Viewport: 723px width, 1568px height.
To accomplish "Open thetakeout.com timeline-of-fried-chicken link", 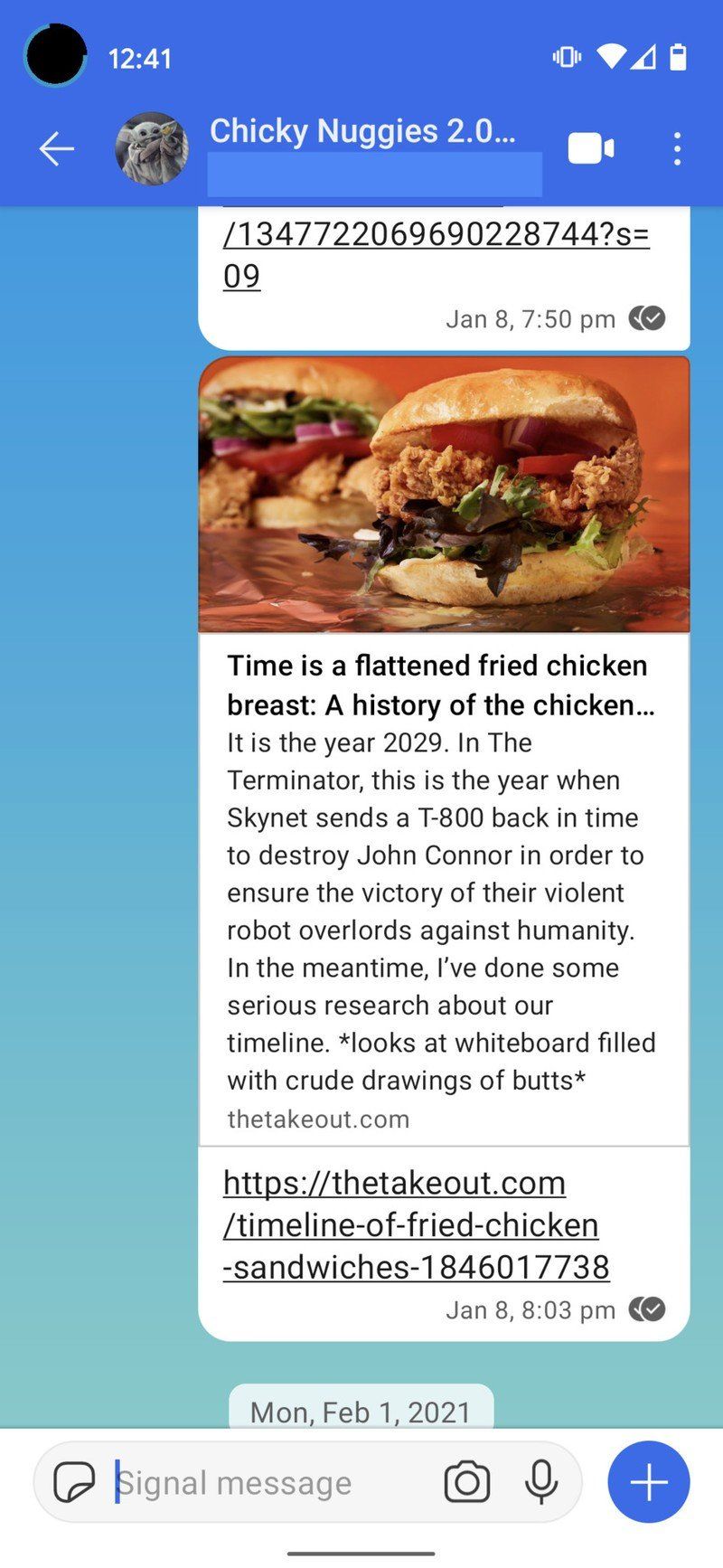I will pyautogui.click(x=416, y=1224).
